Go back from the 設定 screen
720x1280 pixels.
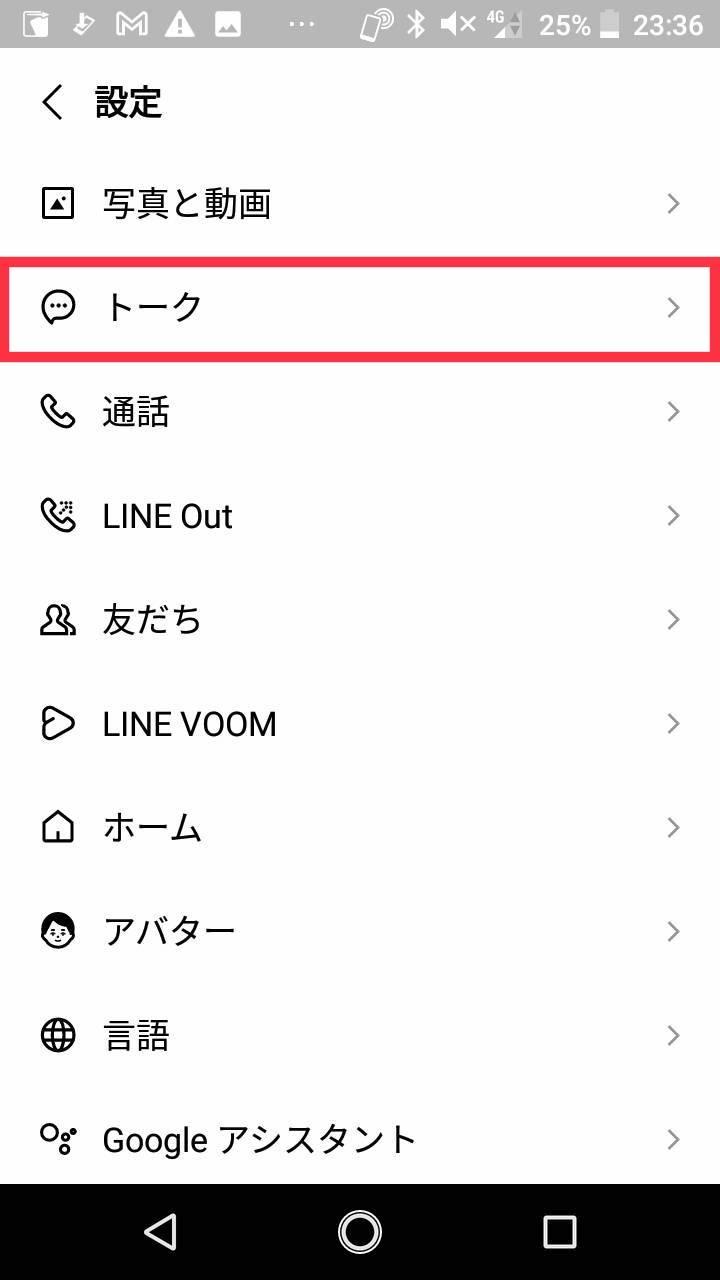tap(53, 102)
